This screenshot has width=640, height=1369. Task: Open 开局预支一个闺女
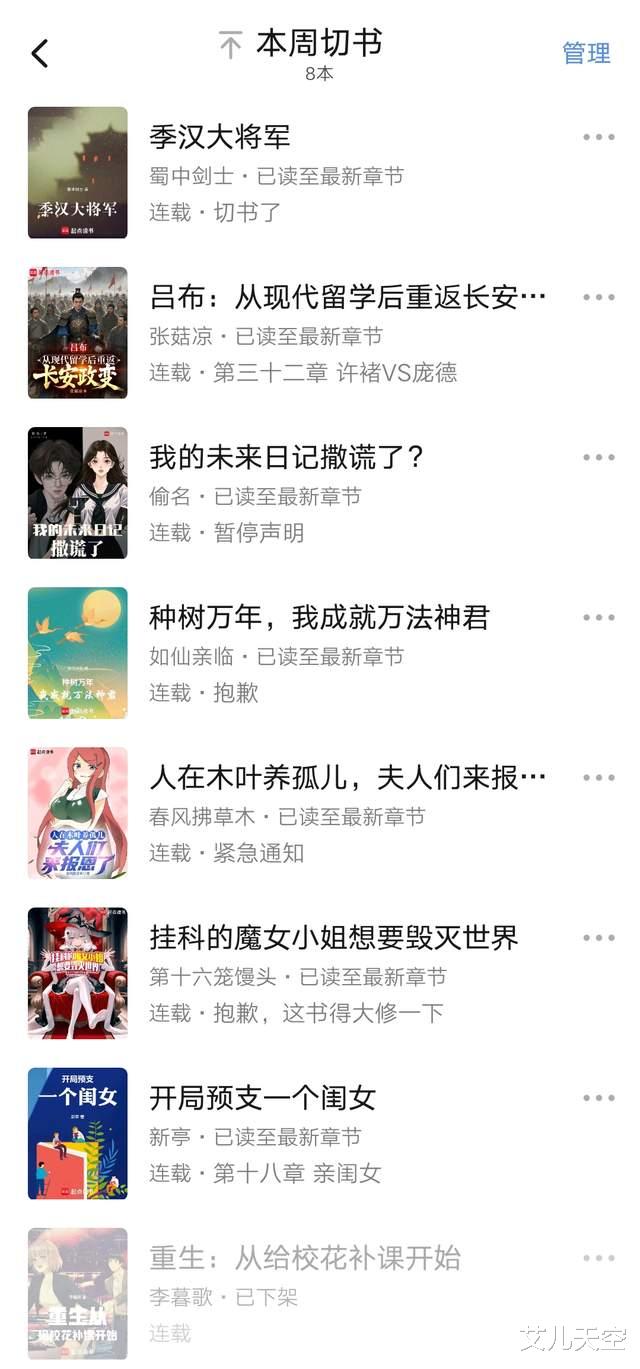coord(262,1097)
